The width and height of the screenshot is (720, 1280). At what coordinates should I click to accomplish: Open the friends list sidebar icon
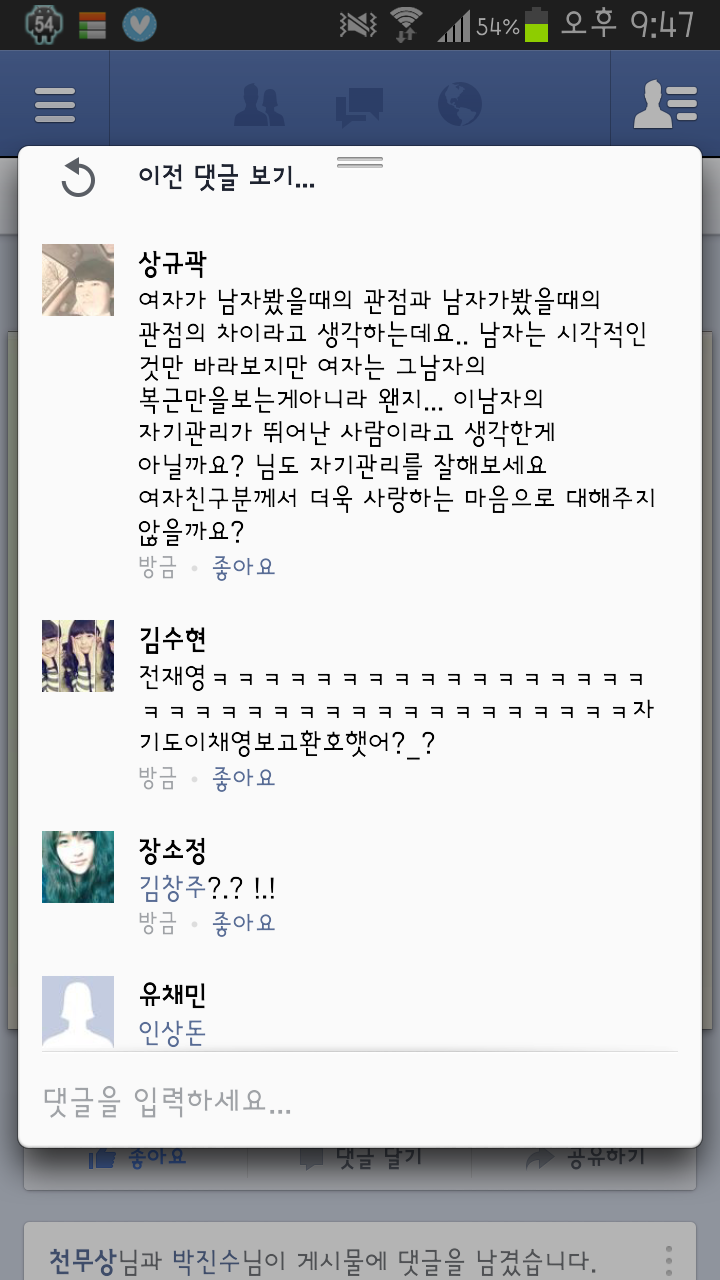pyautogui.click(x=665, y=103)
